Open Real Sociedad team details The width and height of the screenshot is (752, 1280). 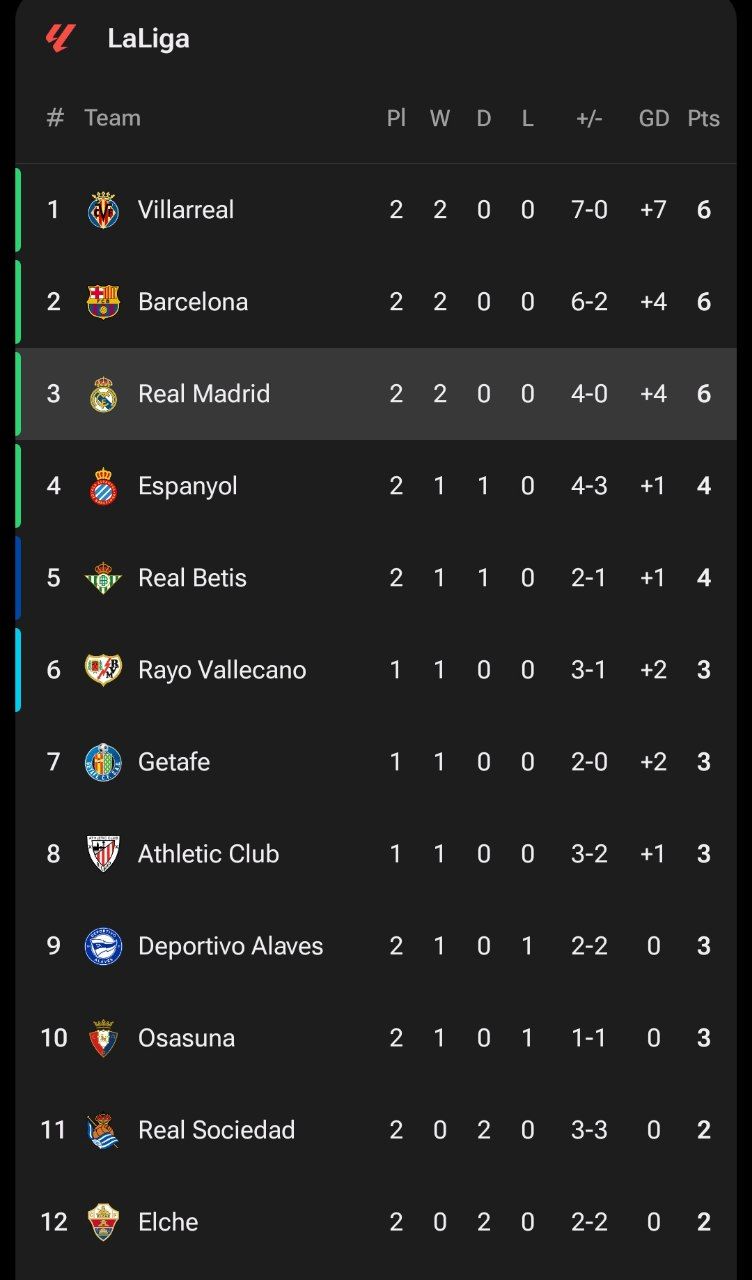[216, 1130]
